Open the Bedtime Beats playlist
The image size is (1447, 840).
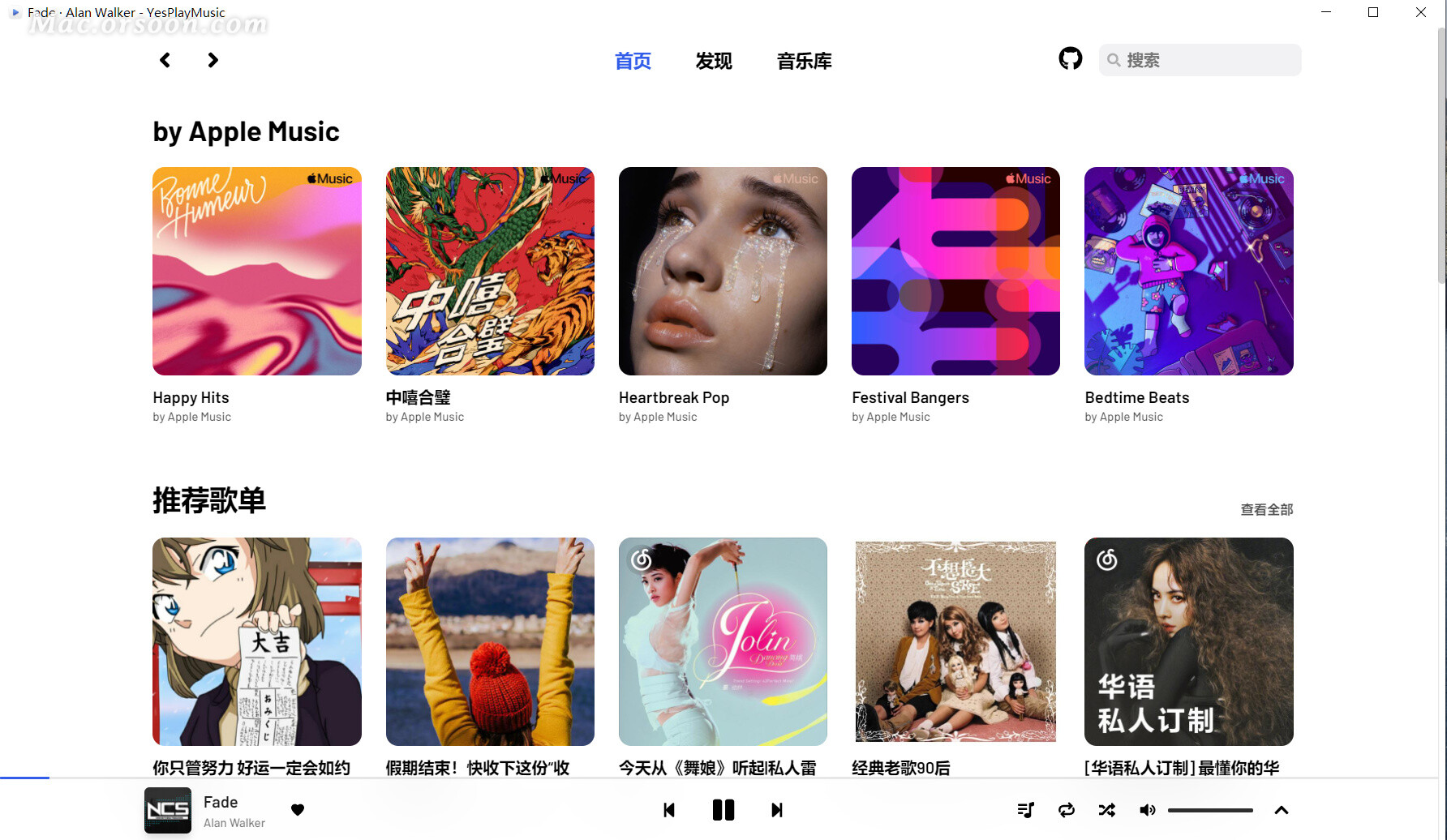[x=1188, y=271]
